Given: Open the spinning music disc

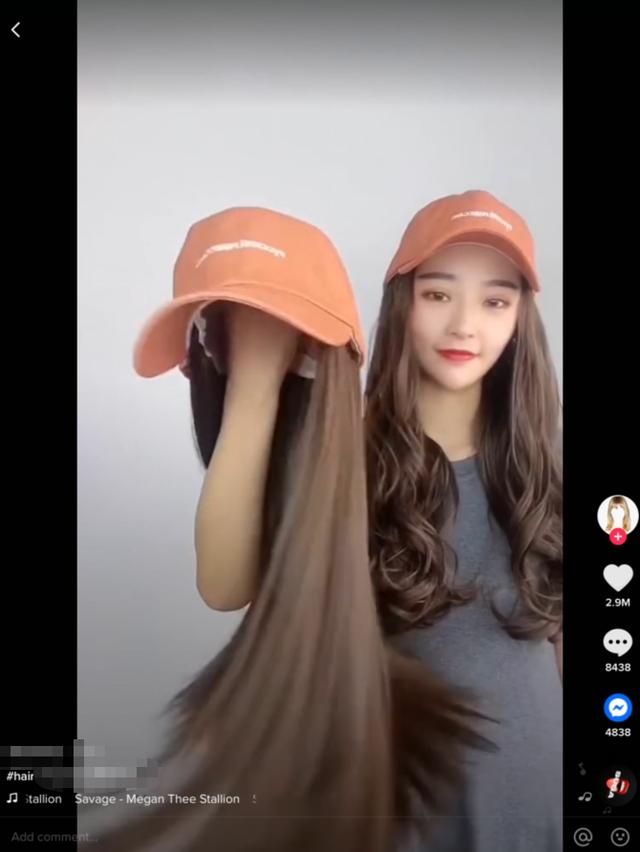Looking at the screenshot, I should [x=617, y=783].
